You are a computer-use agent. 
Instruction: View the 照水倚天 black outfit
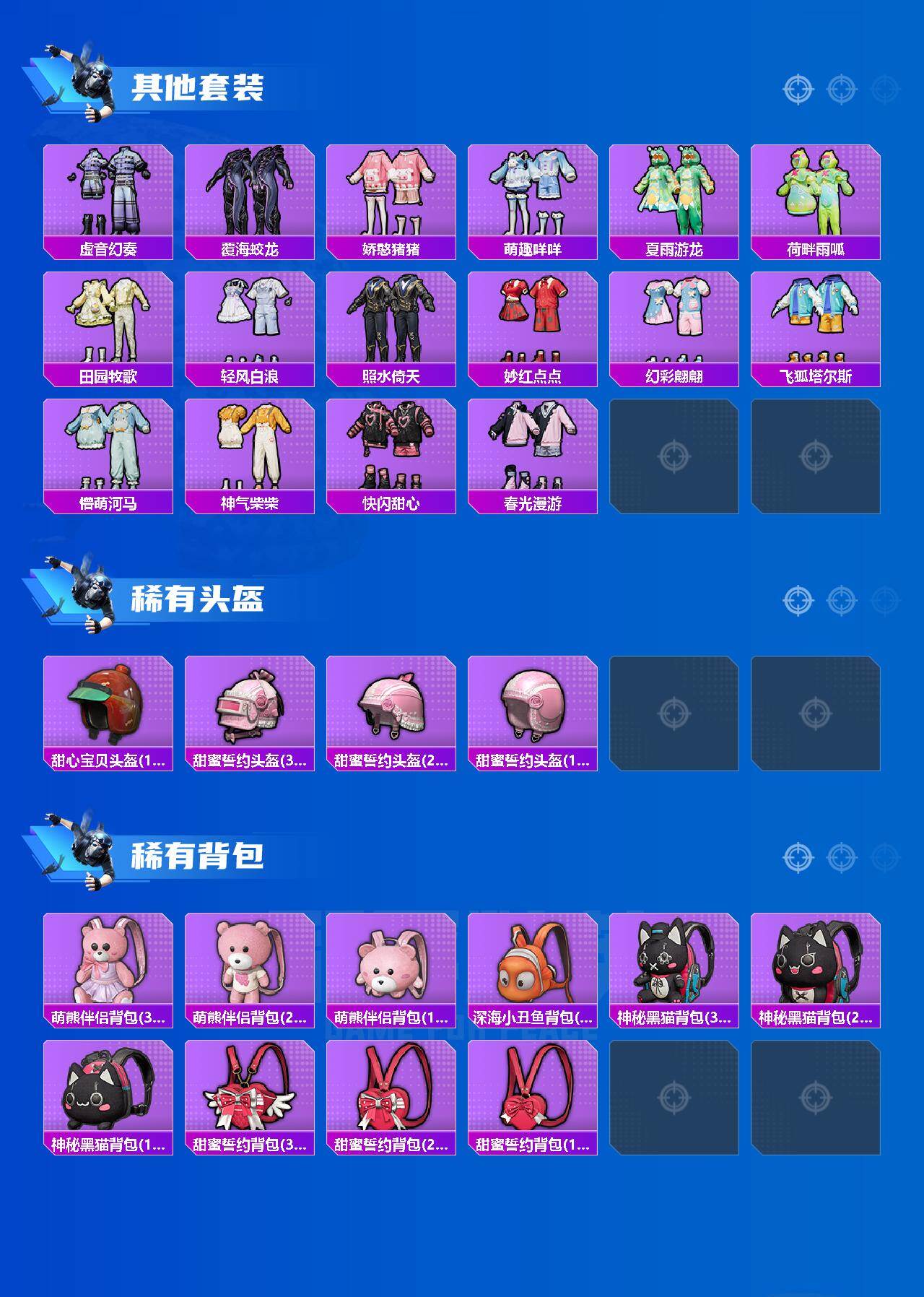pyautogui.click(x=391, y=321)
